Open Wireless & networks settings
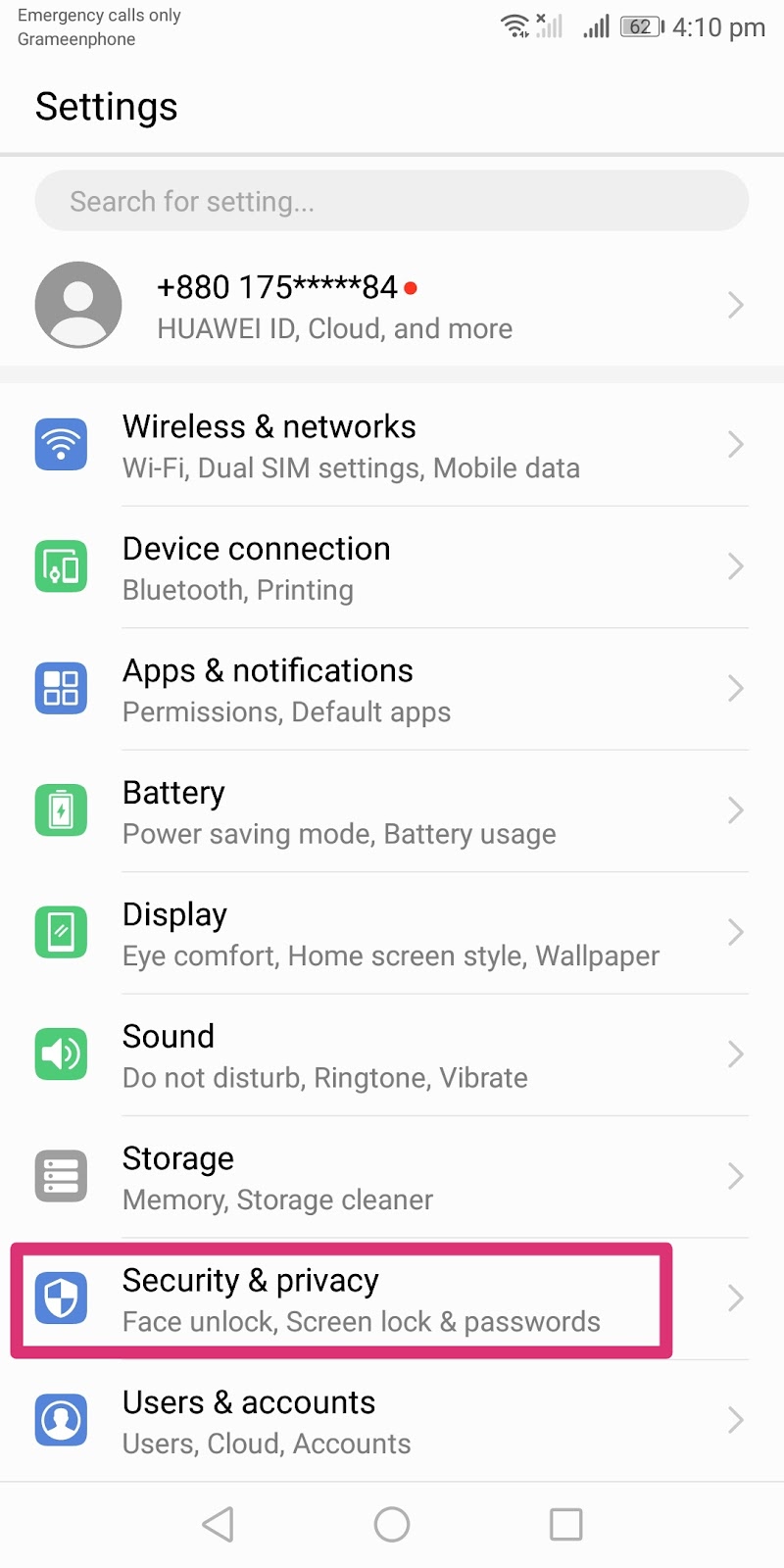This screenshot has height=1568, width=784. pos(392,445)
